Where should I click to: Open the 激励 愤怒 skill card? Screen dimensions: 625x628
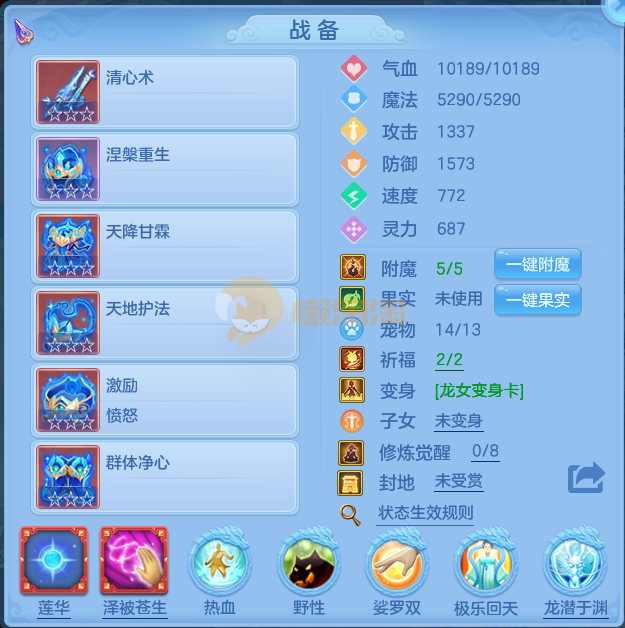pos(165,400)
